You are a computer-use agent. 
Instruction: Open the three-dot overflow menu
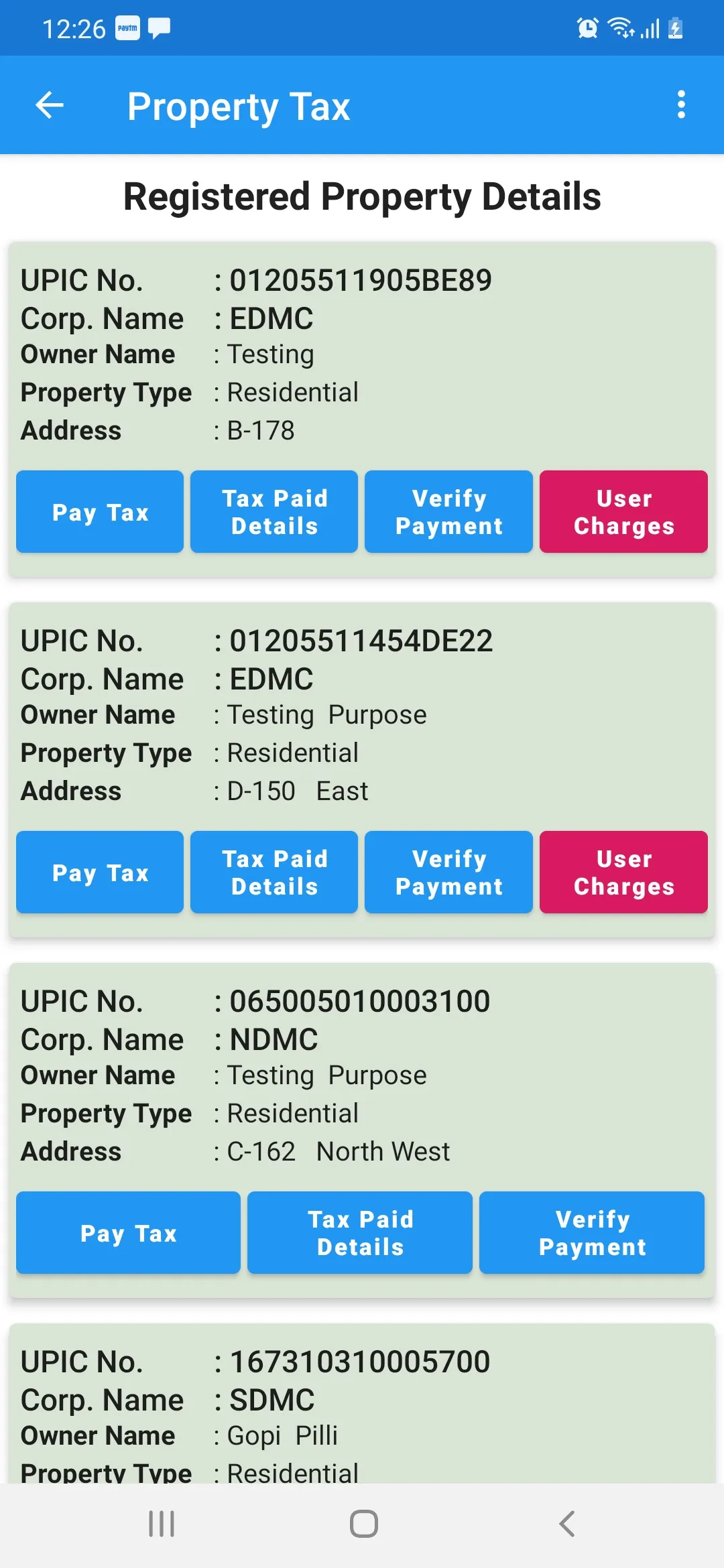pos(681,105)
